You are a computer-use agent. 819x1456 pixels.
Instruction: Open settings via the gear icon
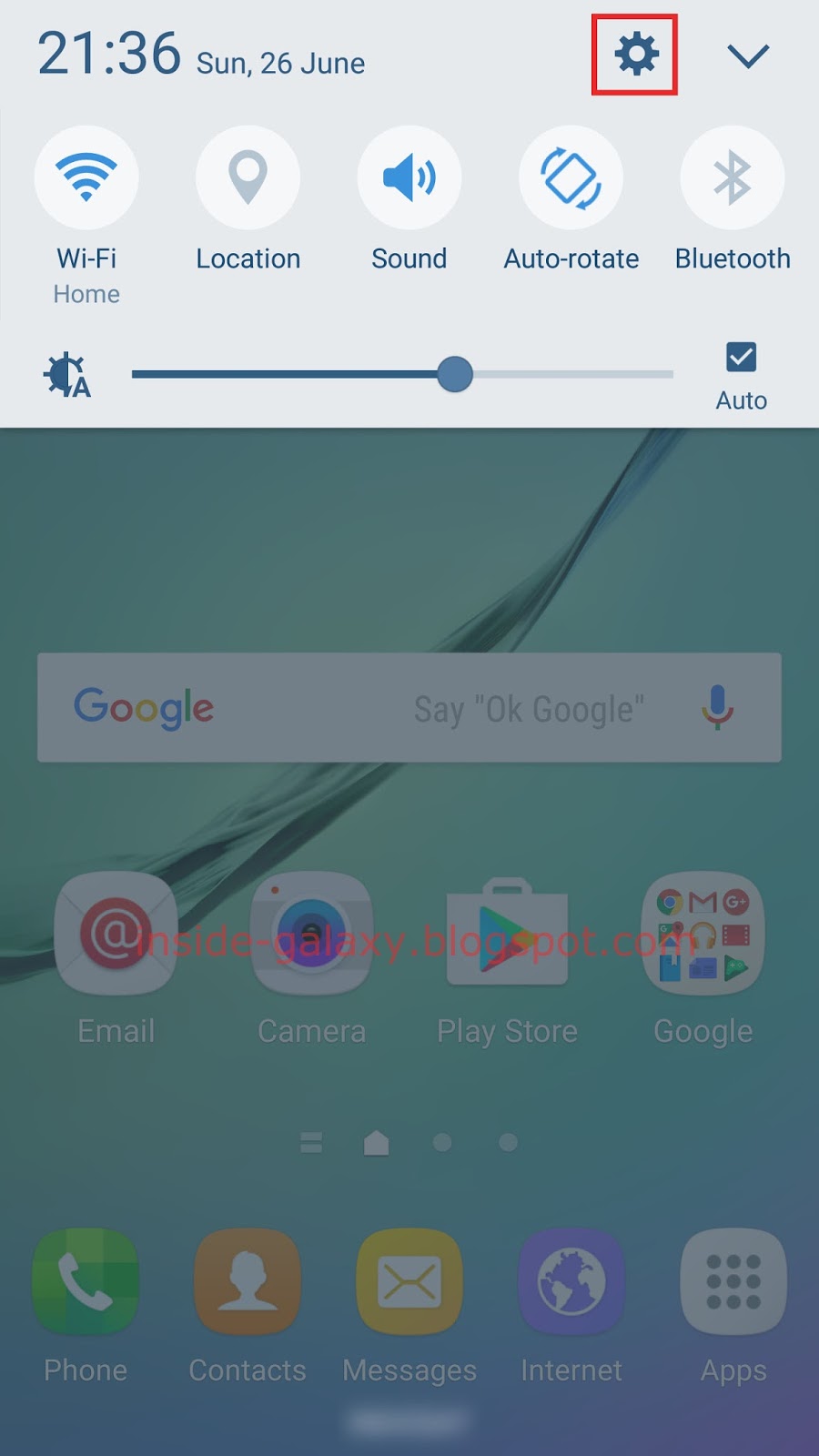pyautogui.click(x=636, y=55)
